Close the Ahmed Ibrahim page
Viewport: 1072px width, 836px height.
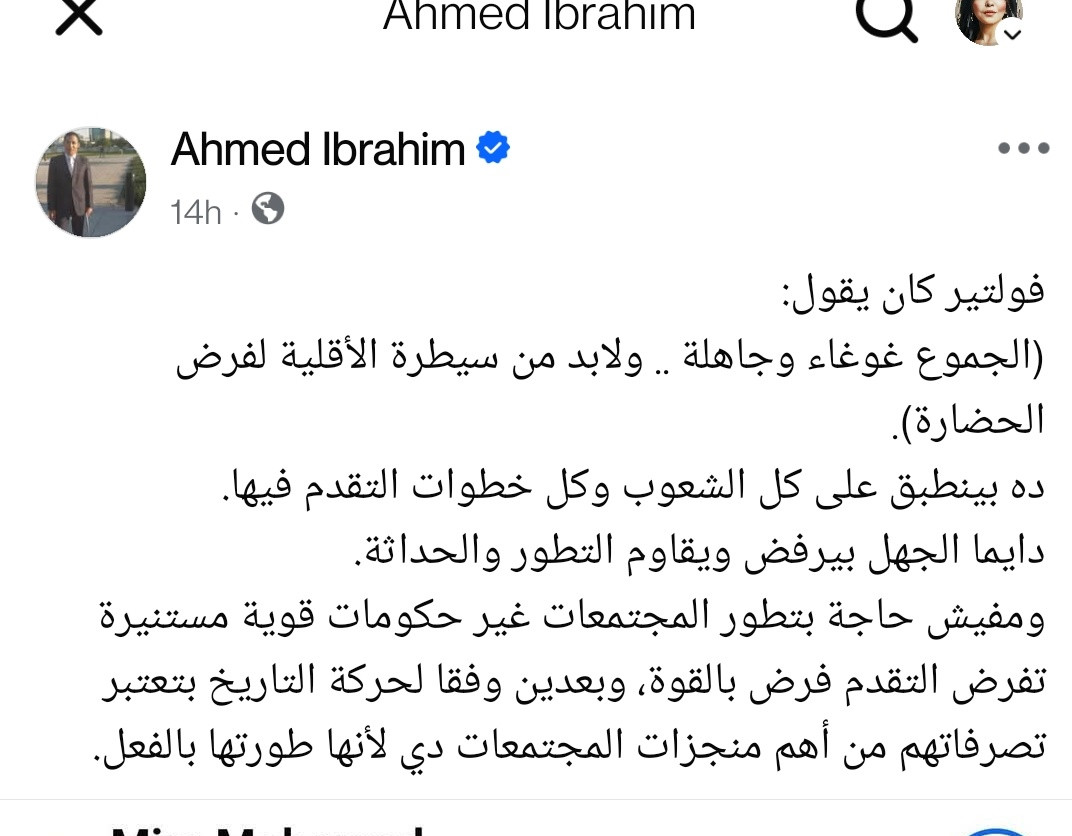[79, 15]
